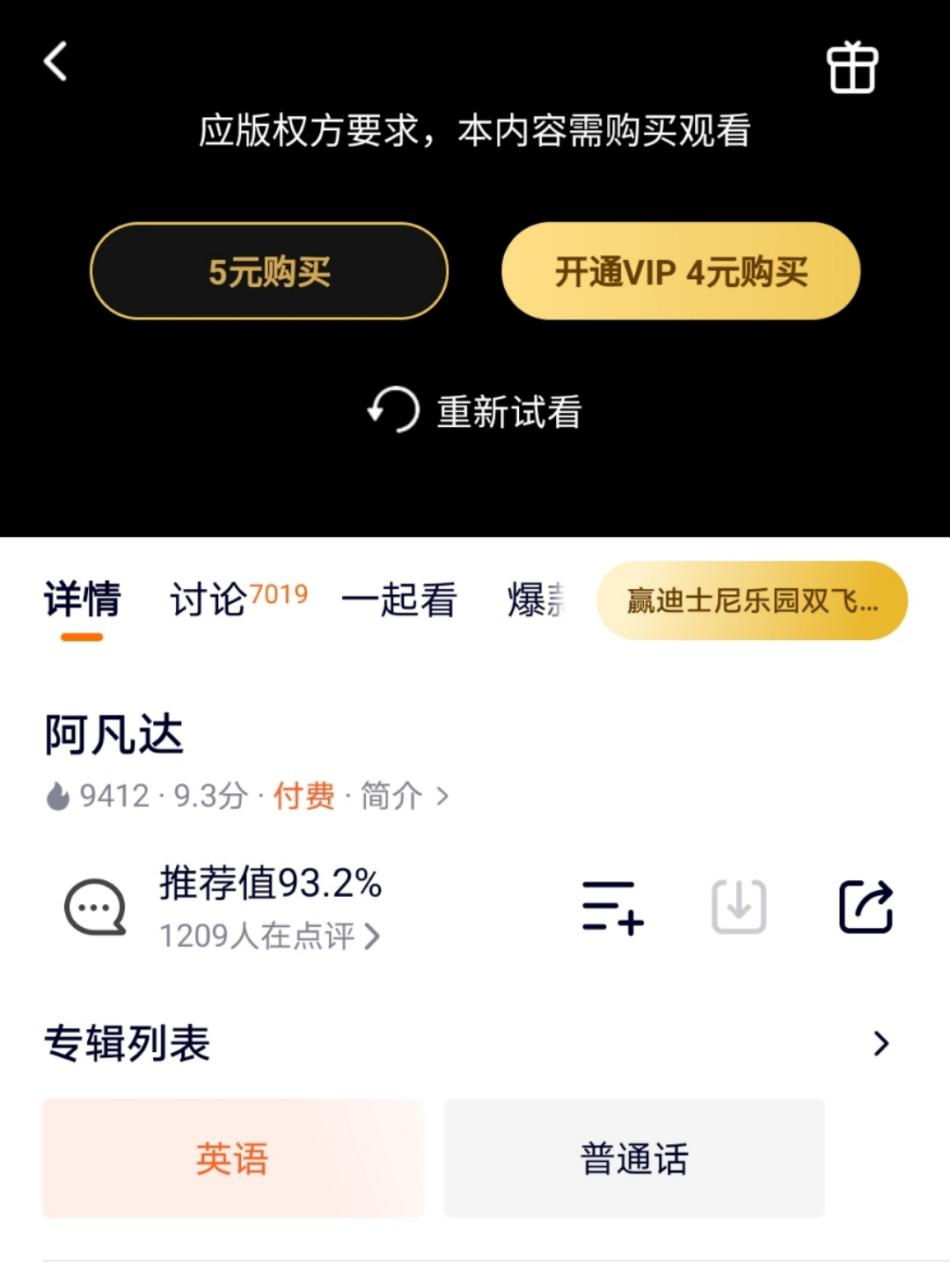Switch to the 普通话 version
950x1265 pixels.
(x=634, y=1158)
